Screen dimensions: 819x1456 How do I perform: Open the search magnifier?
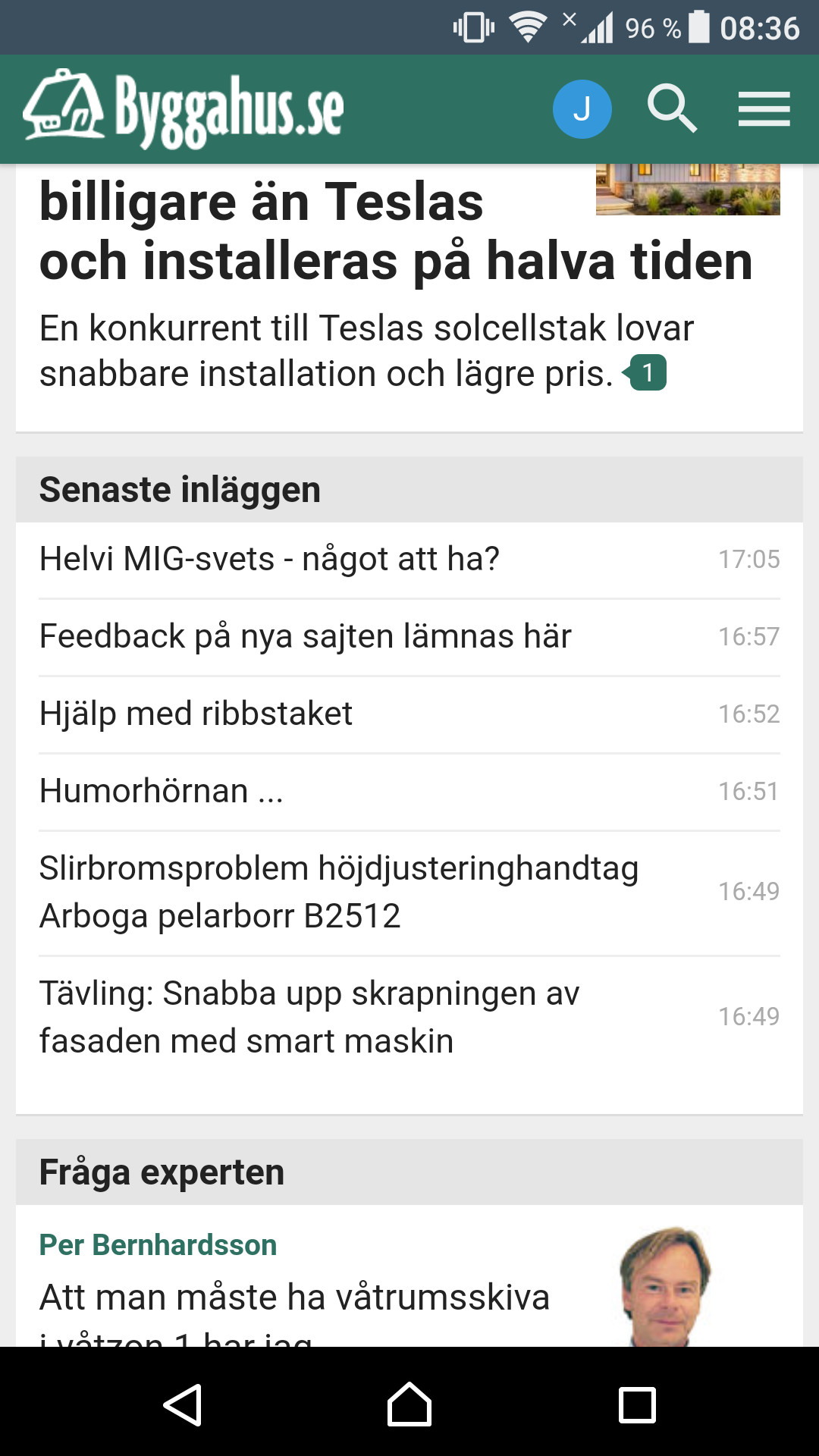672,109
